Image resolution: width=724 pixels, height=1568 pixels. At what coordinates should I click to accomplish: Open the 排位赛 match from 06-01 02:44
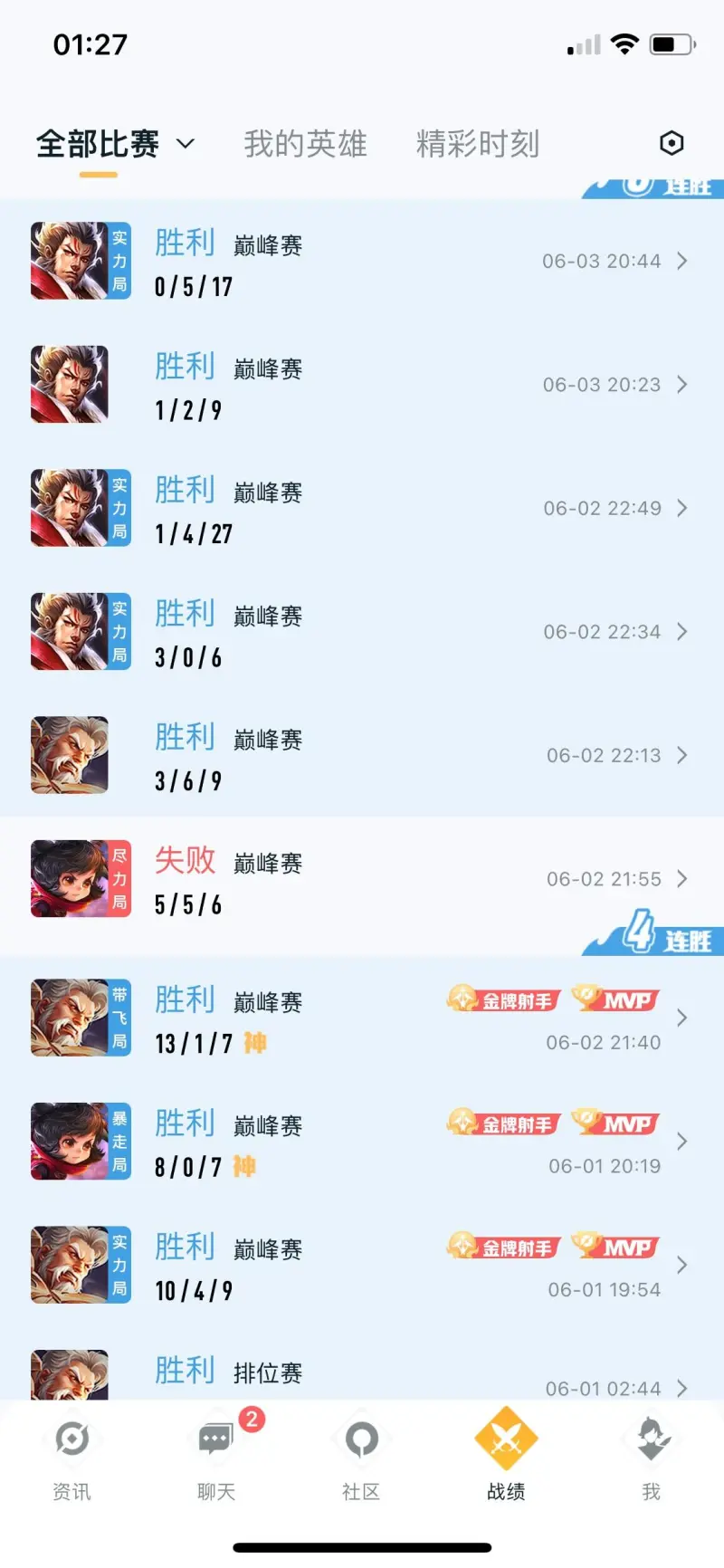click(x=362, y=1376)
